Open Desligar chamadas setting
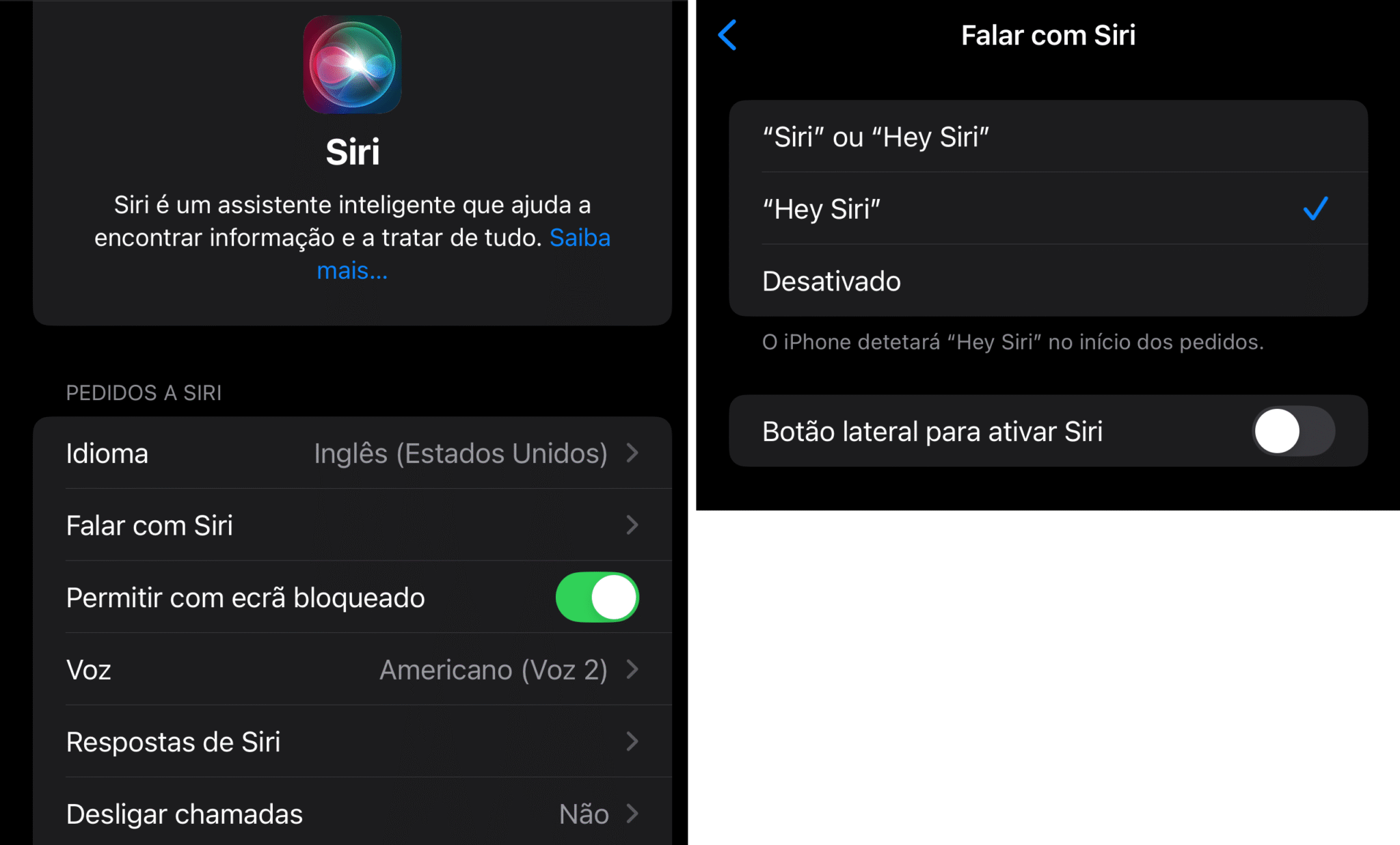Image resolution: width=1400 pixels, height=845 pixels. tap(352, 814)
